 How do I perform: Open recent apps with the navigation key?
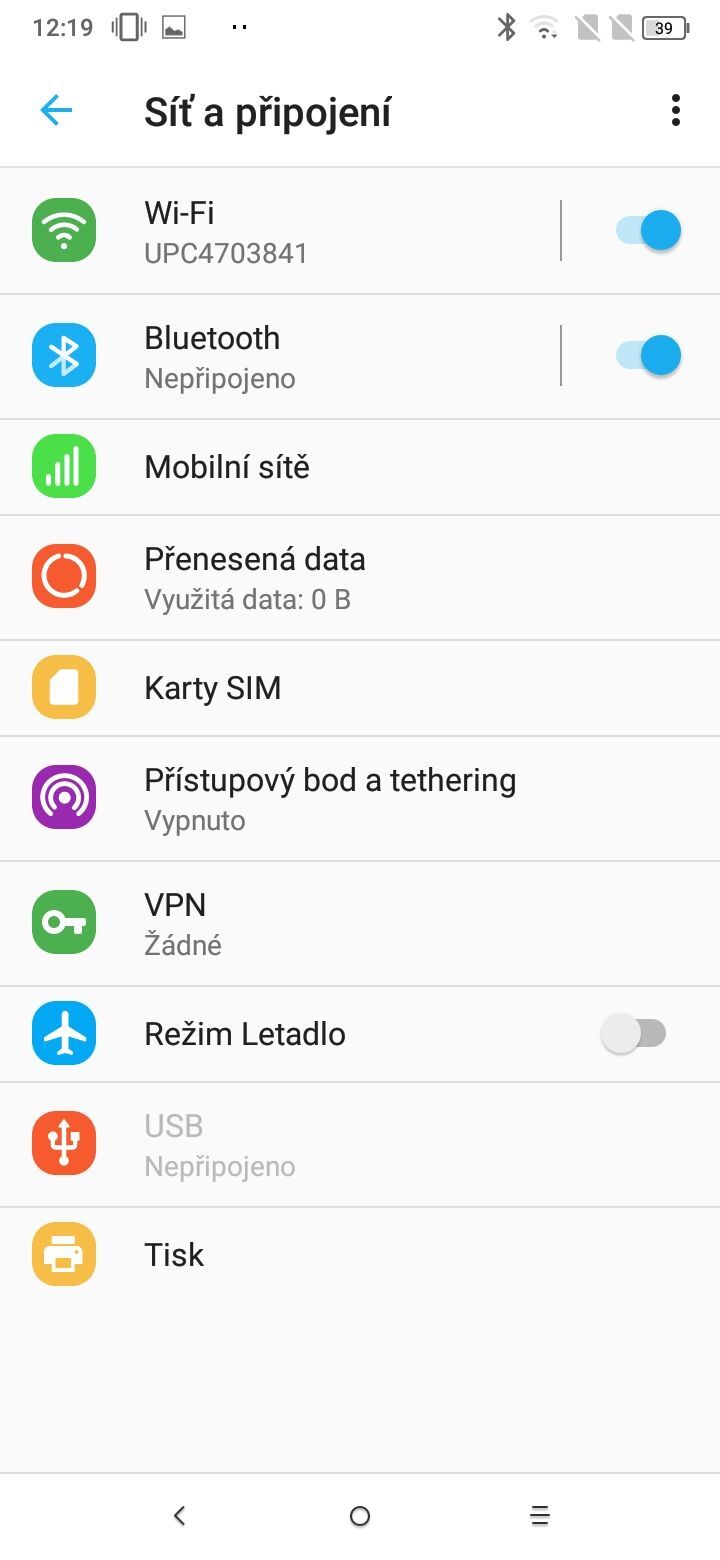540,1515
